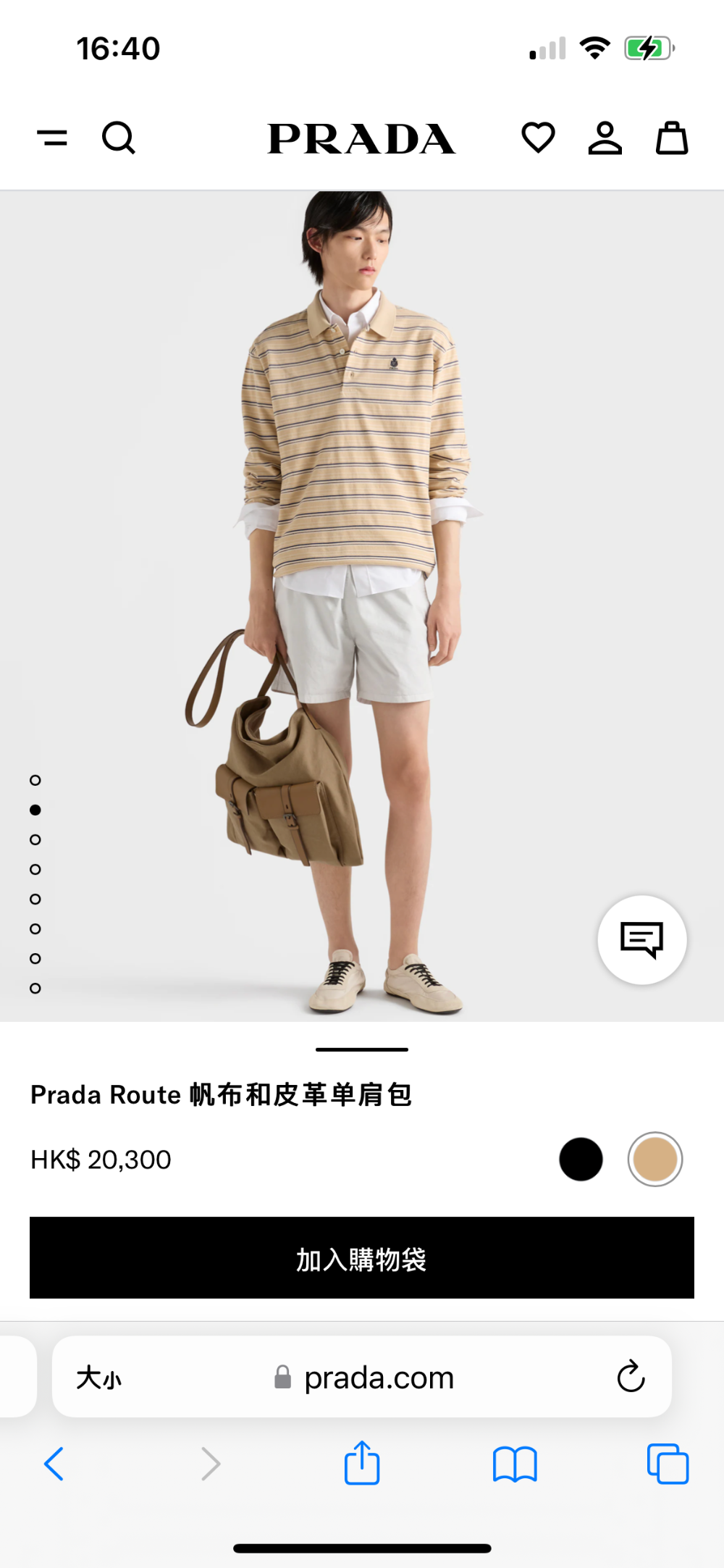Reload the prada.com page
This screenshot has width=724, height=1568.
point(631,1377)
